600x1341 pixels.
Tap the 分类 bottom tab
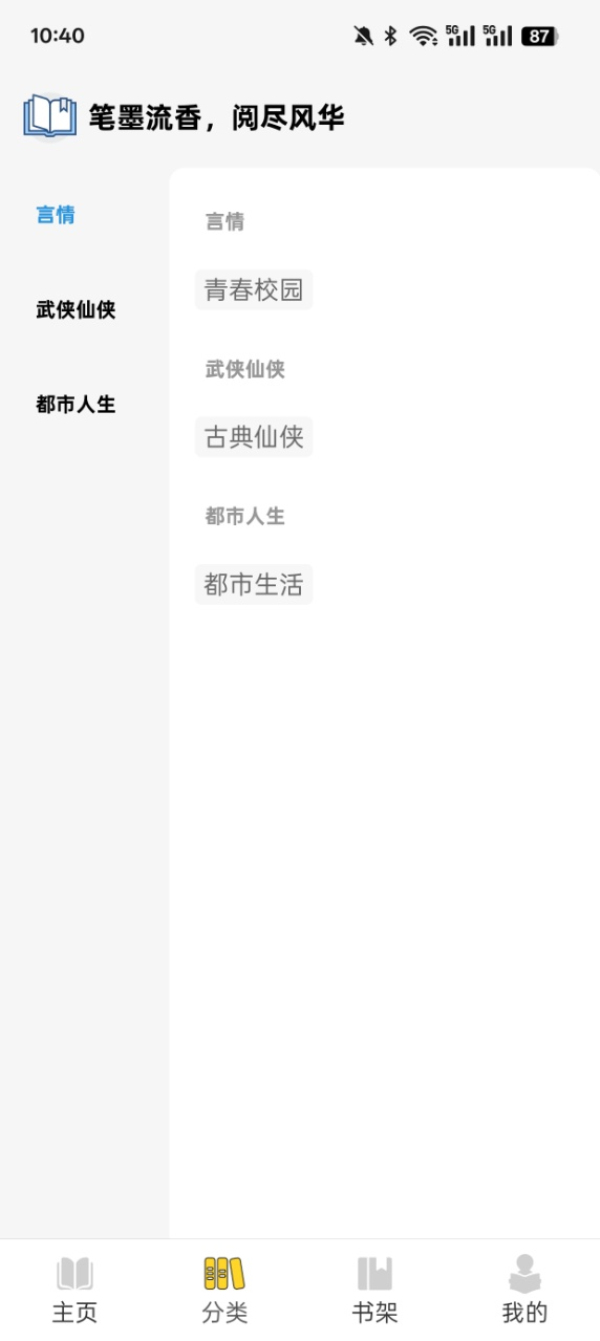[x=225, y=1289]
